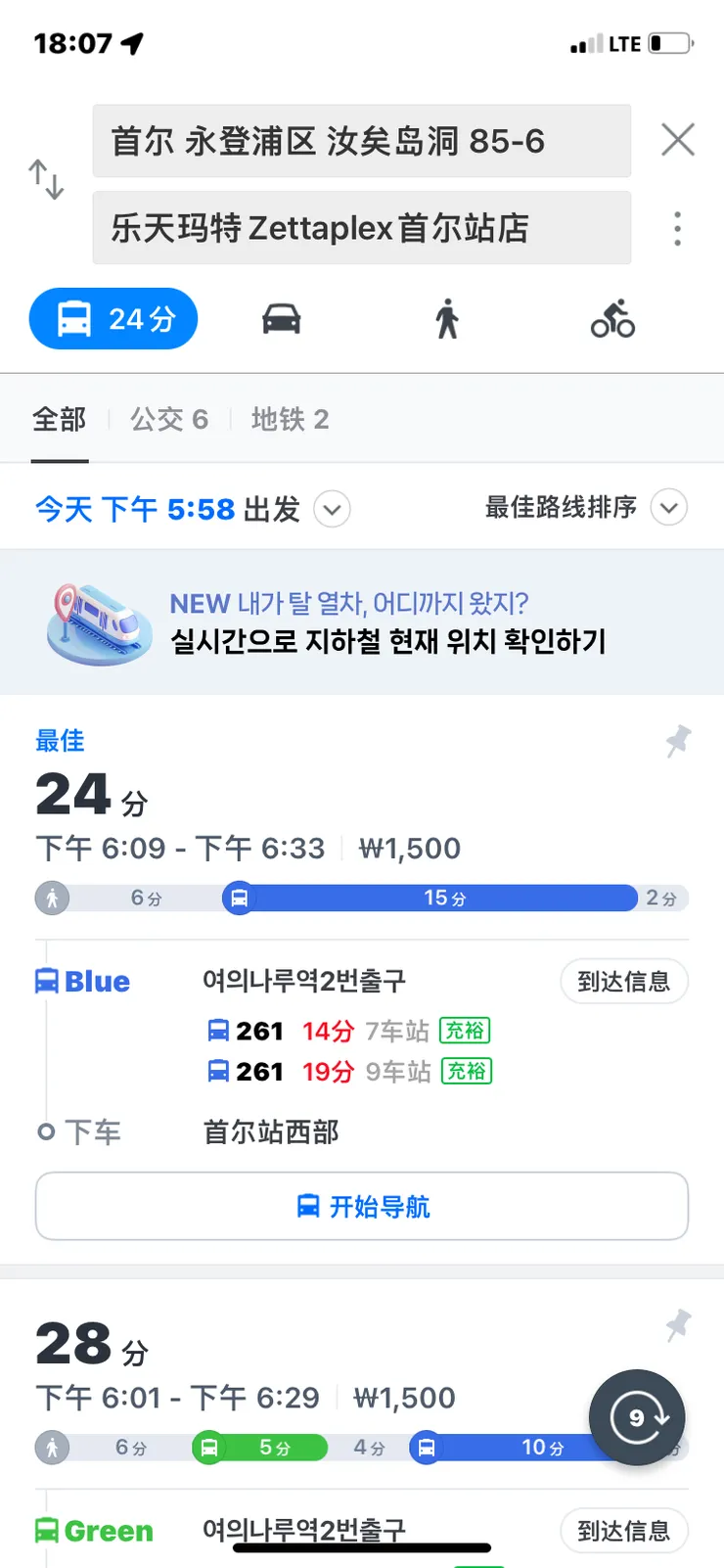Tap the 开始导航 navigation button
The image size is (724, 1568).
[362, 1206]
